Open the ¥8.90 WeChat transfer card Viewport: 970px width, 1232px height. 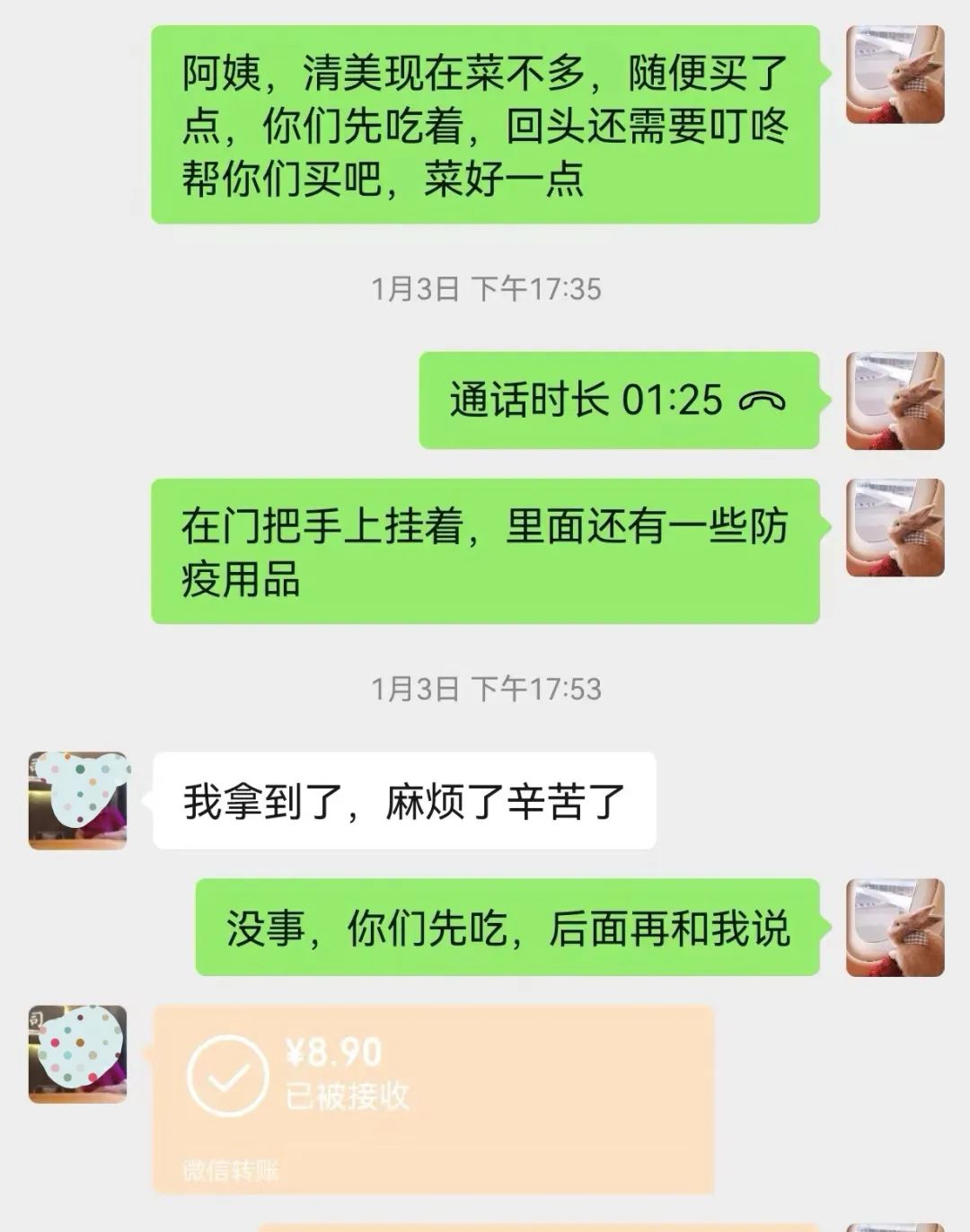tap(434, 1098)
